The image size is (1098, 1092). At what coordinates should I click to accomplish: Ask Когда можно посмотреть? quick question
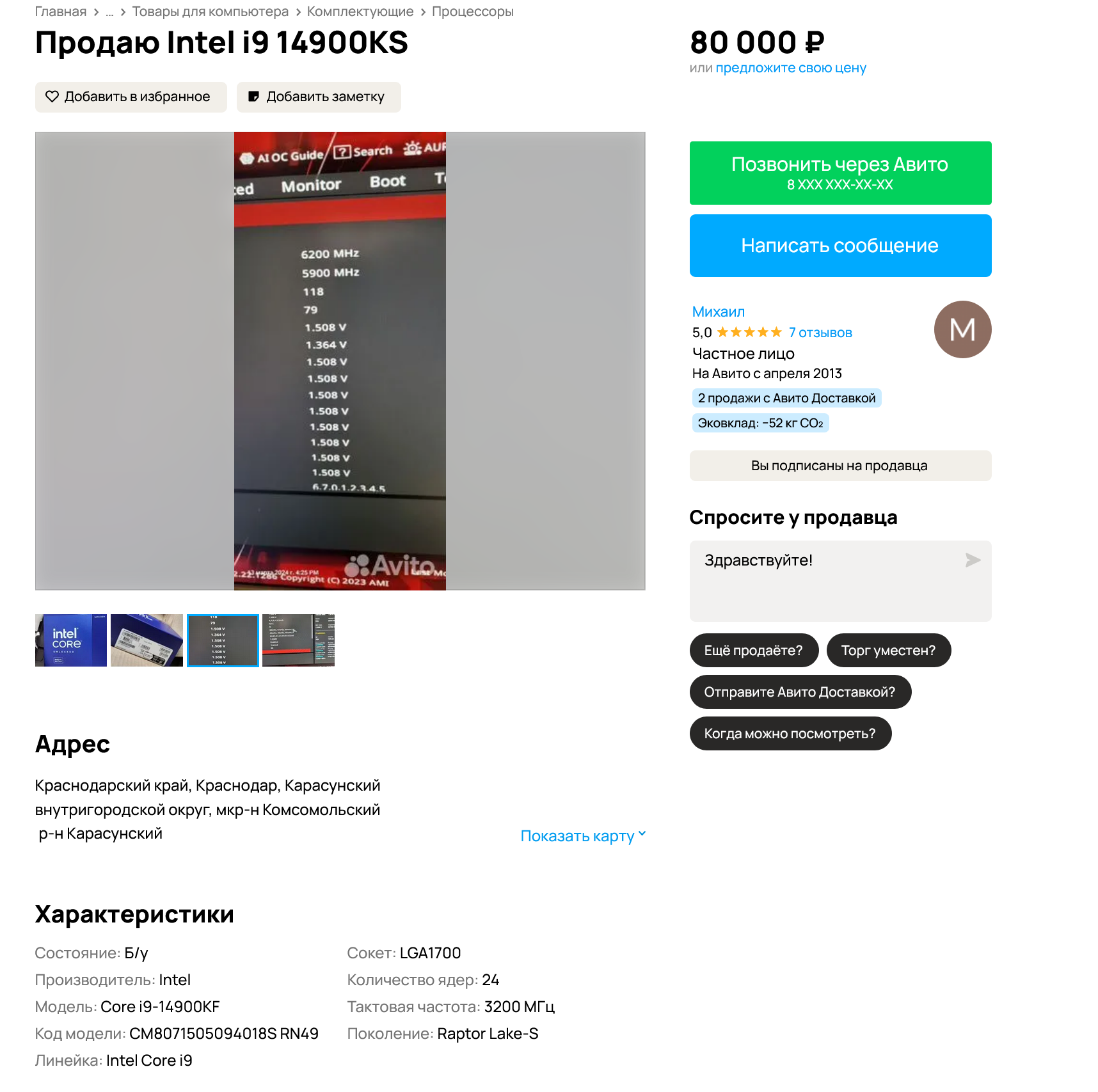(x=790, y=734)
